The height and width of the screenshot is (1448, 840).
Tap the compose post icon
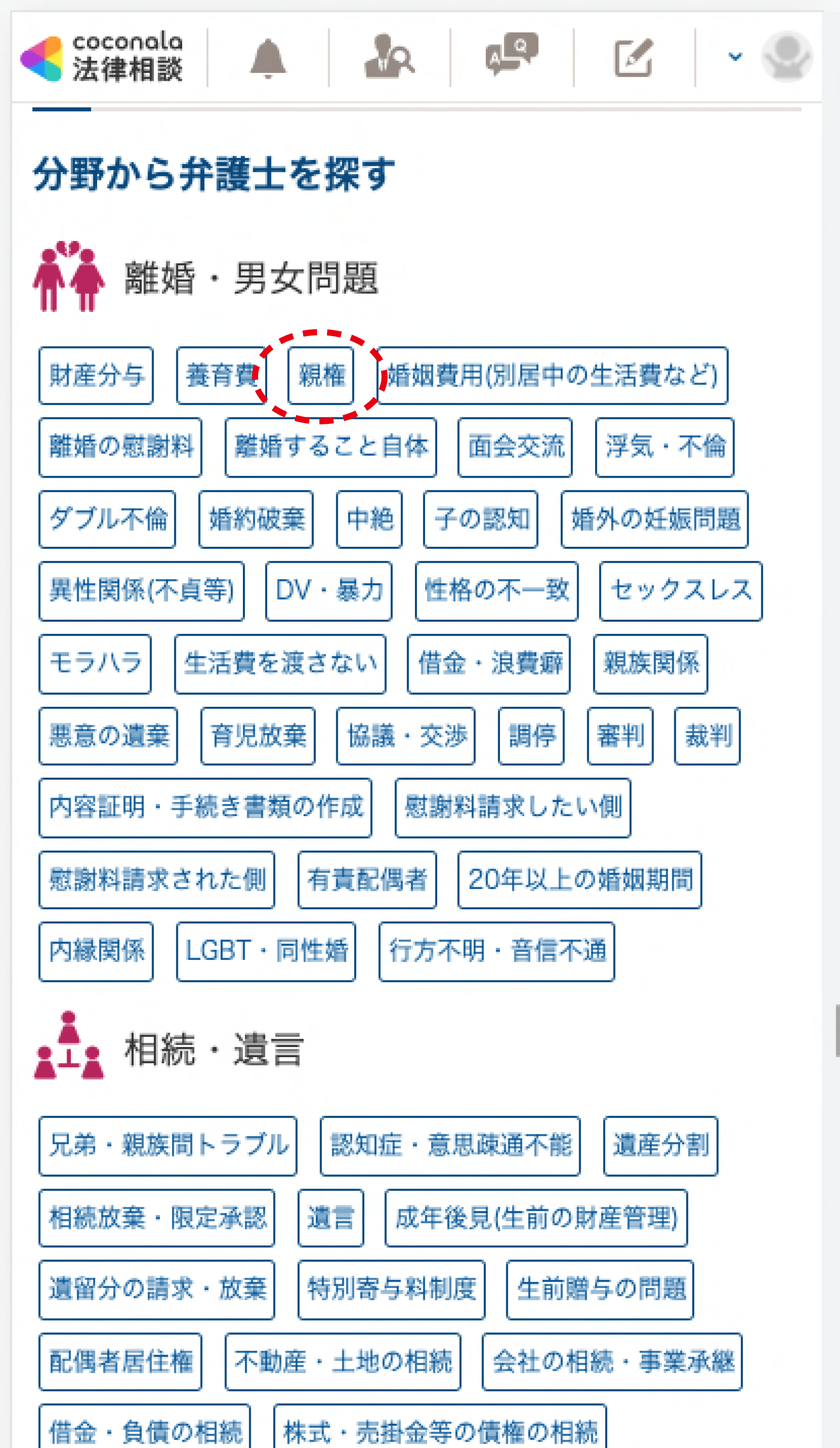pyautogui.click(x=634, y=58)
